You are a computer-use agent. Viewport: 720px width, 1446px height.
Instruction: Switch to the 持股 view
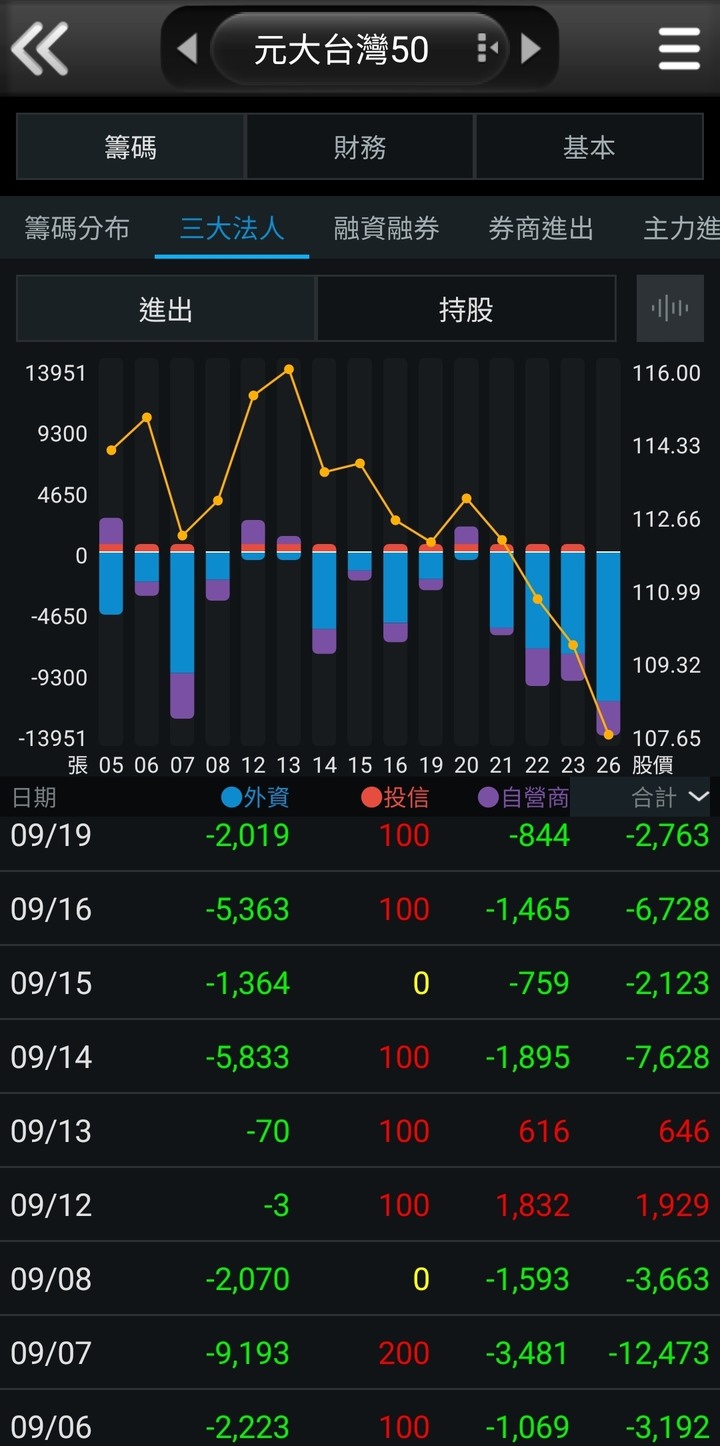click(466, 310)
